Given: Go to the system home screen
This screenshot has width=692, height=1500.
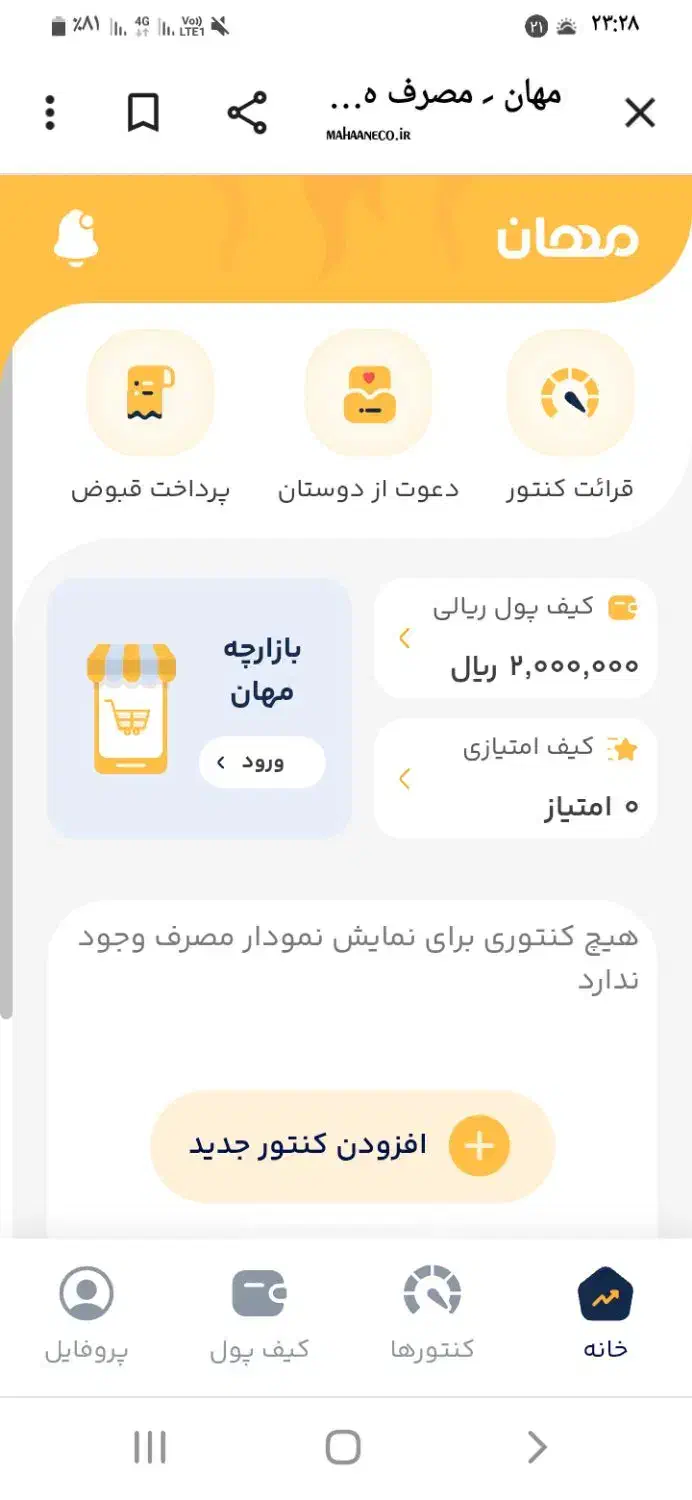Looking at the screenshot, I should (x=343, y=1447).
